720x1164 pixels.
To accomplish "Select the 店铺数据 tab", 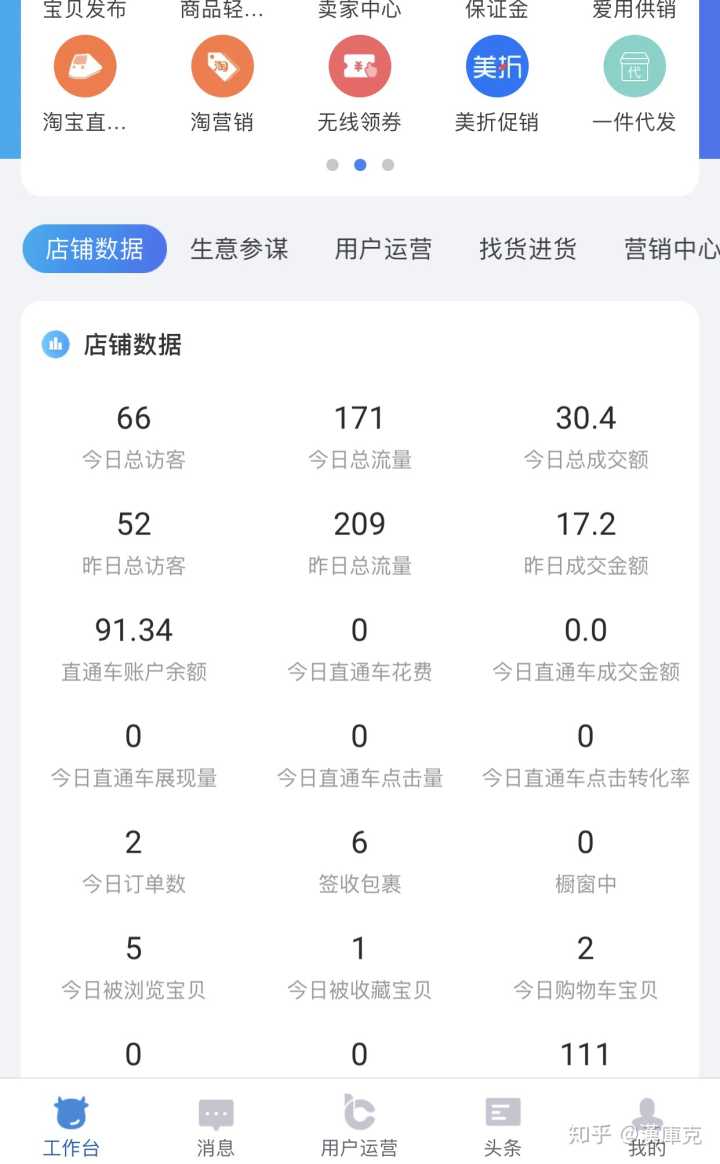I will (94, 249).
